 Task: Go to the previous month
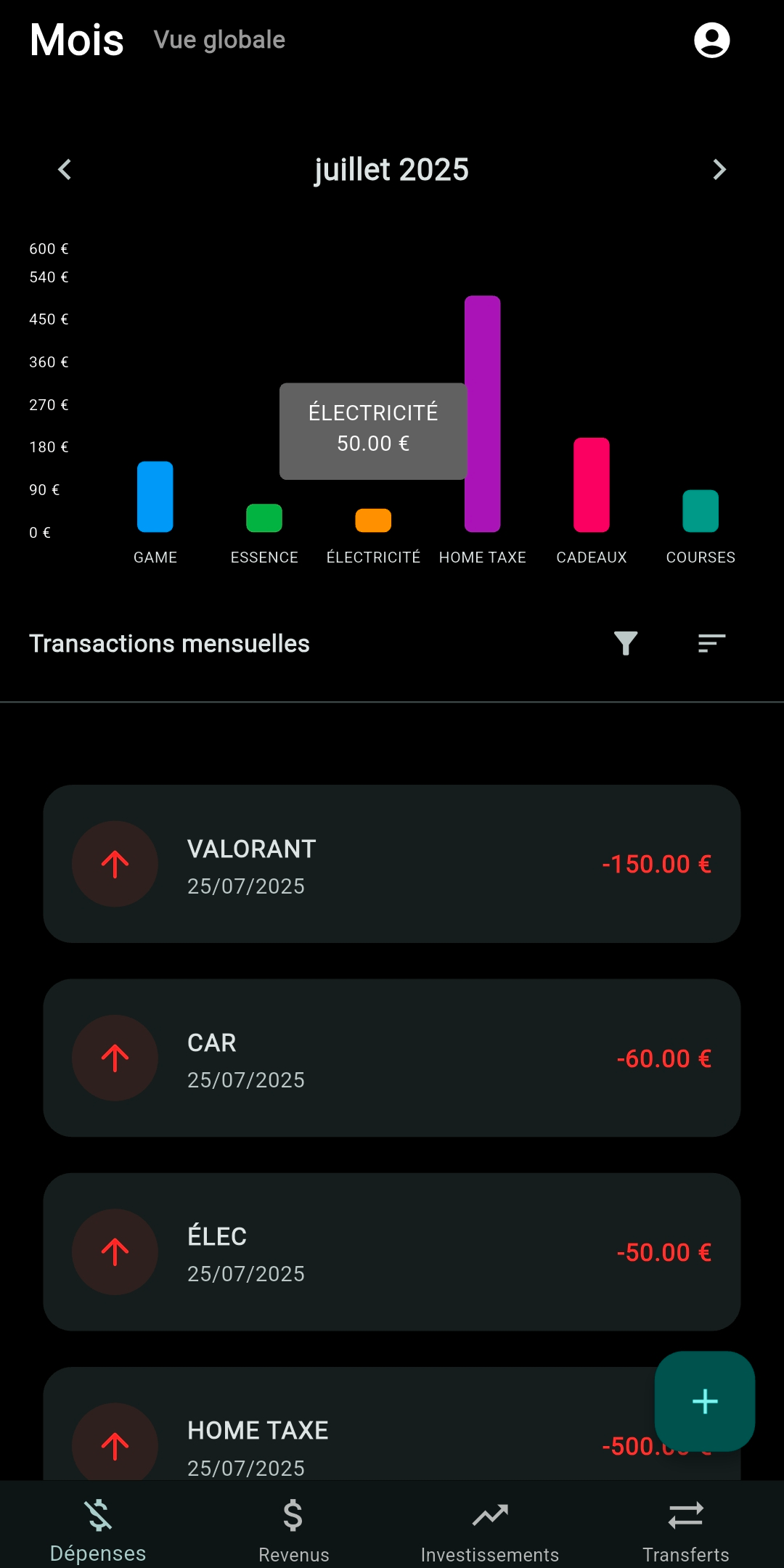pyautogui.click(x=65, y=170)
